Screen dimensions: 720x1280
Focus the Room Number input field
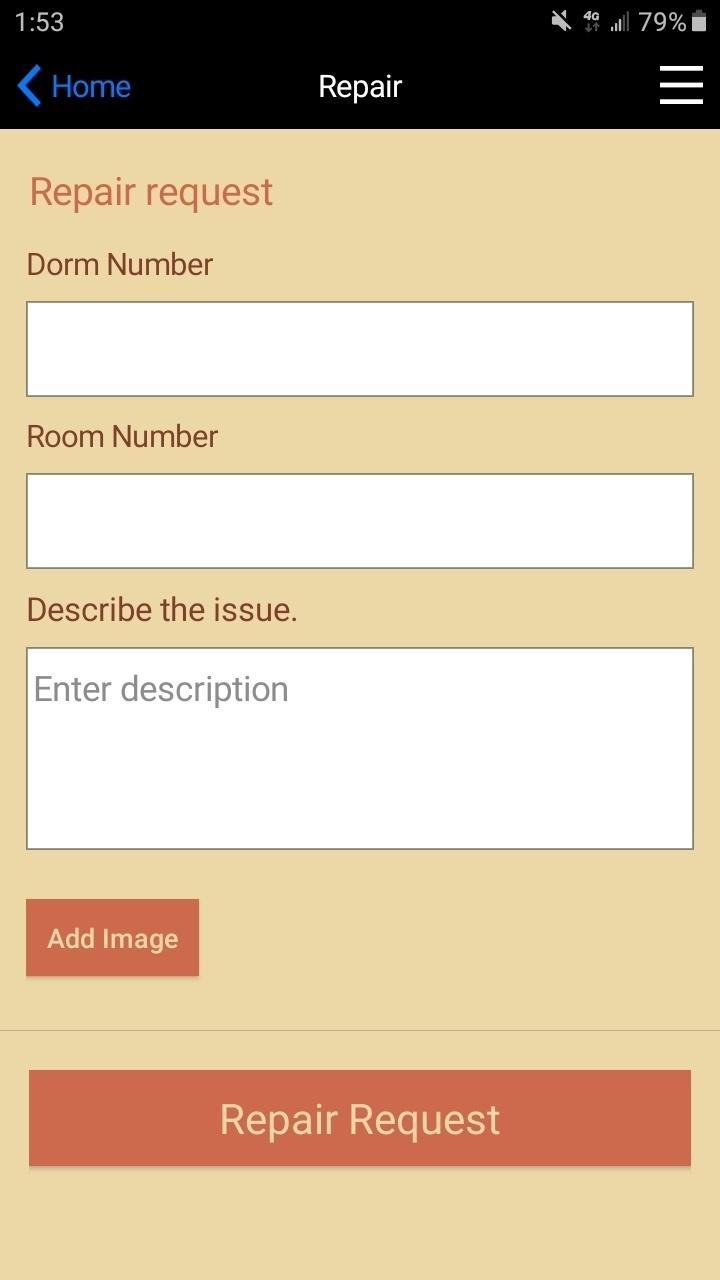point(359,520)
